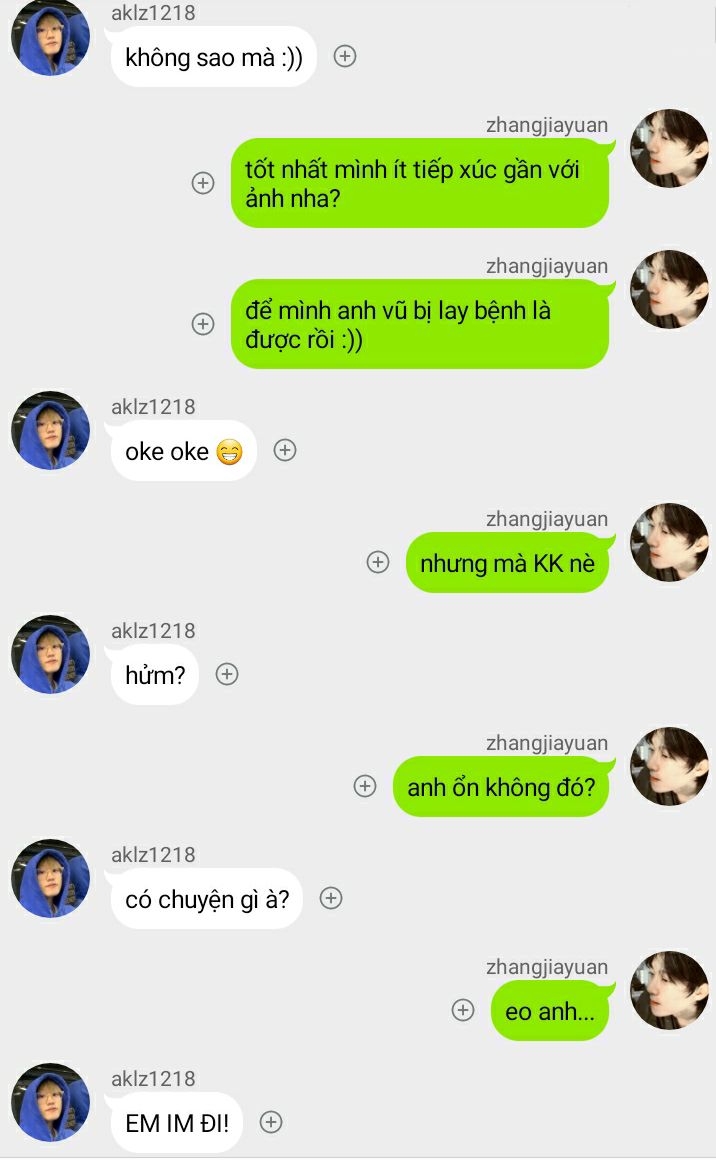The image size is (716, 1160).
Task: View aklz1218's avatar beside "hửm?" message
Action: [50, 655]
